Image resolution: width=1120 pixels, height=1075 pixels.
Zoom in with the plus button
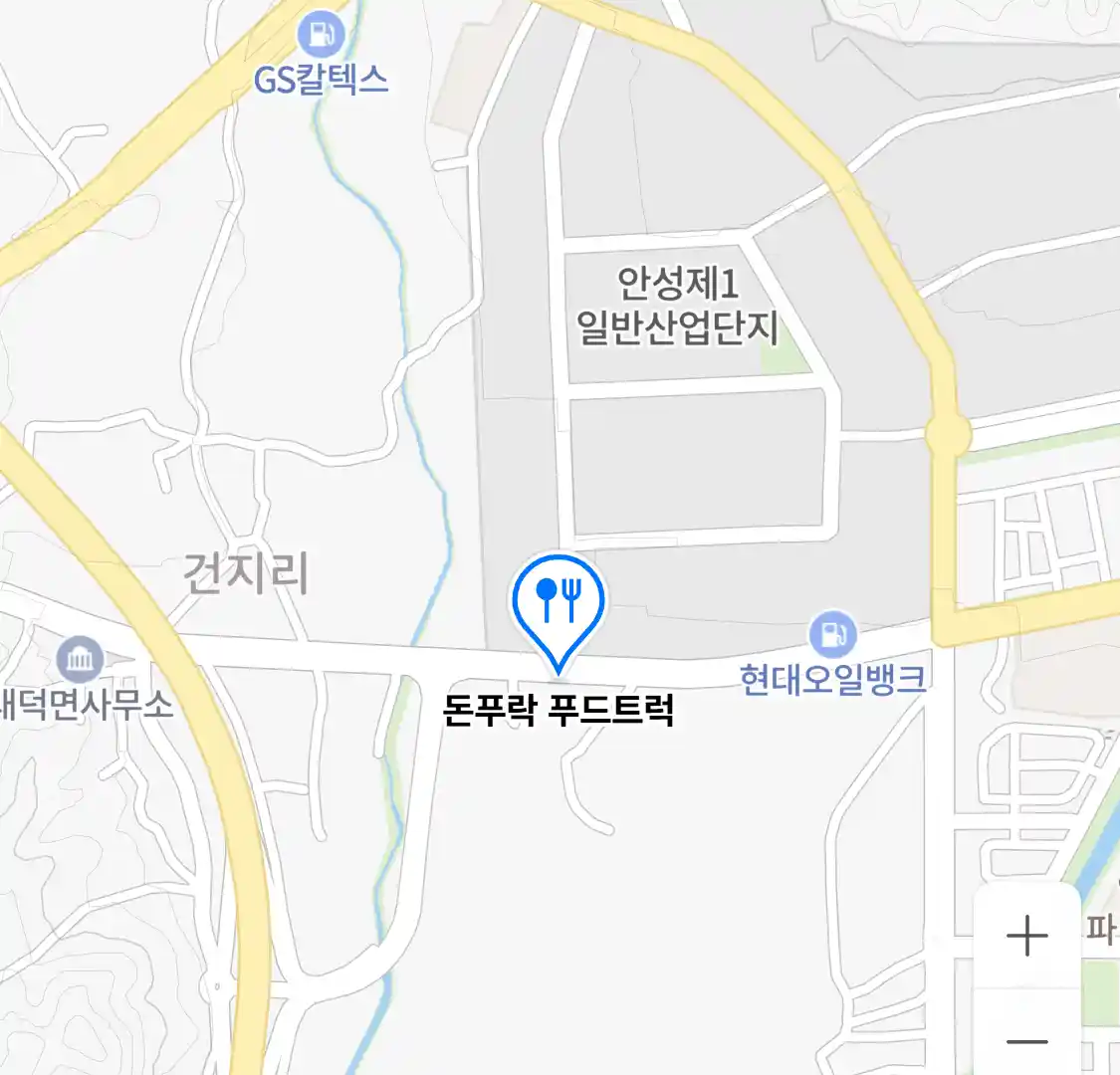tap(1026, 936)
